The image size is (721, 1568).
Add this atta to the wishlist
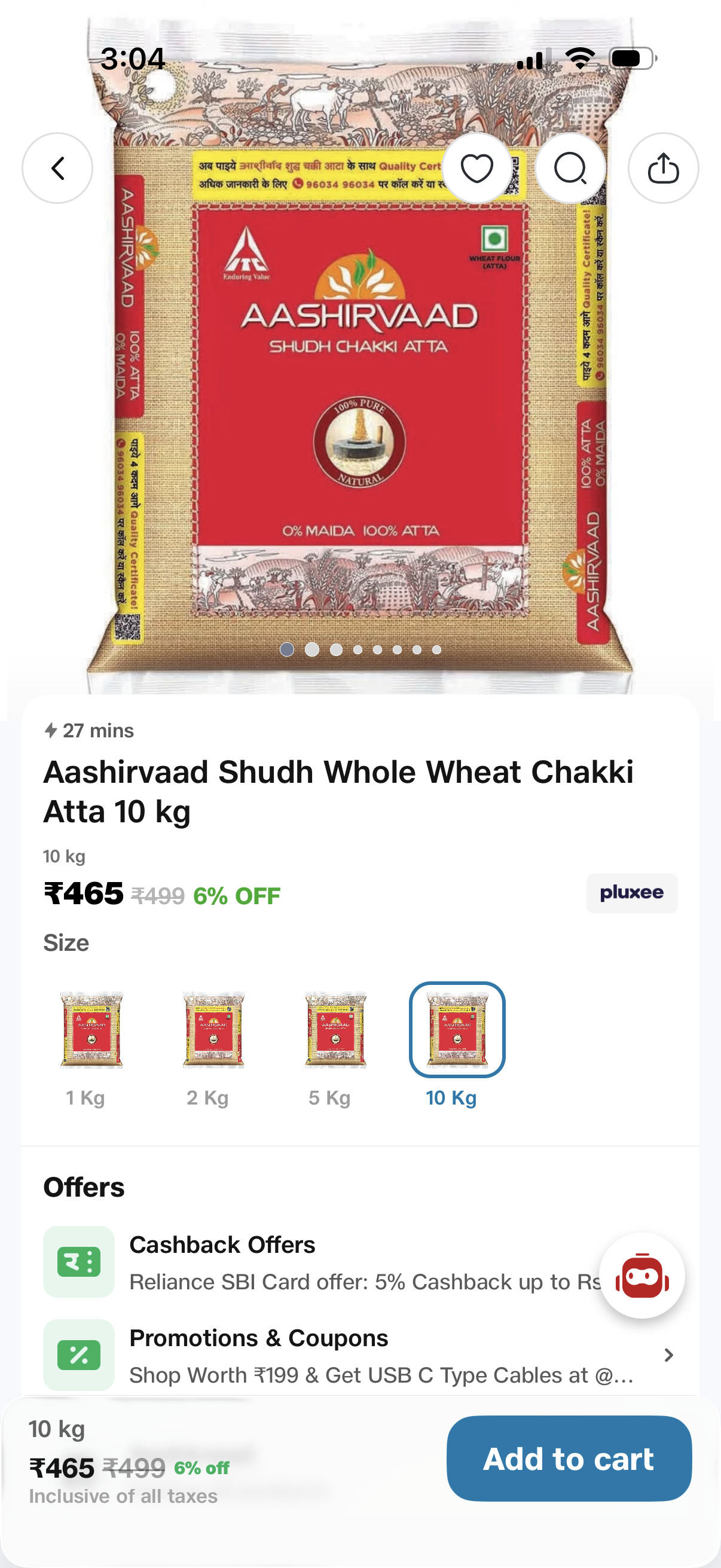(x=477, y=168)
